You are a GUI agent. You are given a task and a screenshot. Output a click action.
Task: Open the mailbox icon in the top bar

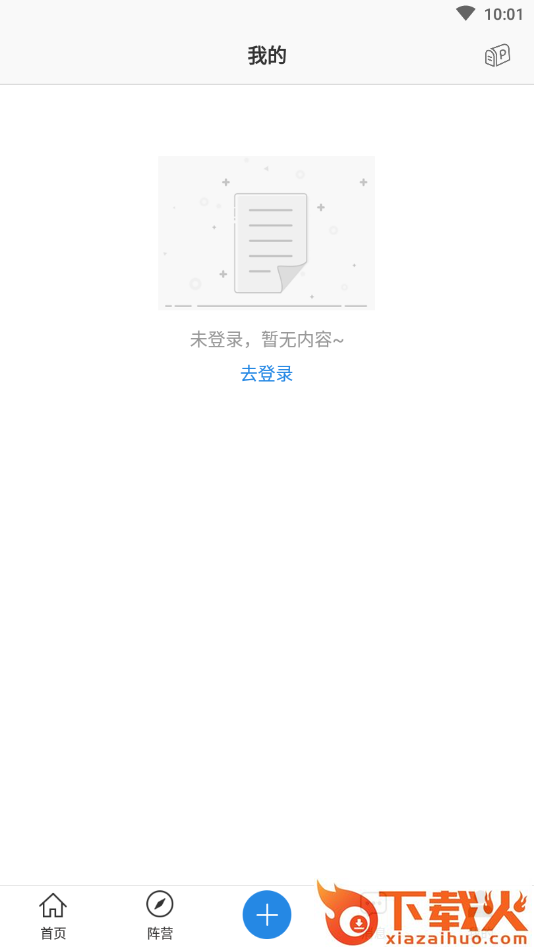[497, 56]
